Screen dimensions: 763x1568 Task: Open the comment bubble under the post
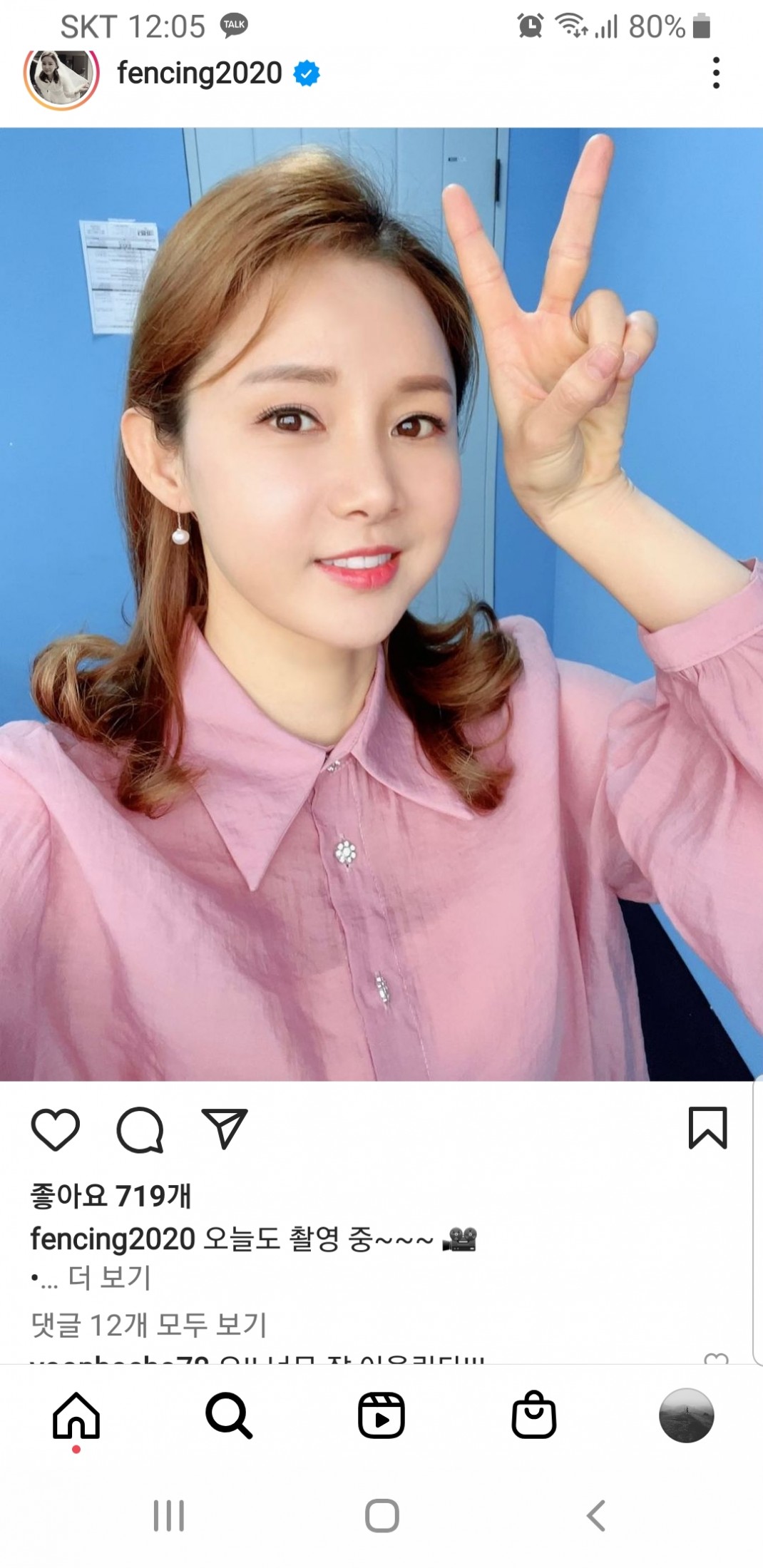coord(140,1129)
